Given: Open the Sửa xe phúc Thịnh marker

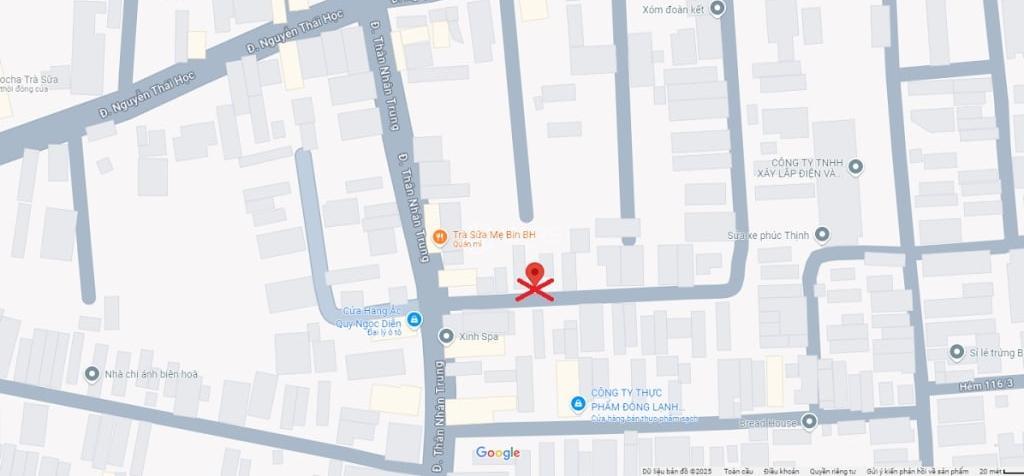Looking at the screenshot, I should pos(822,235).
